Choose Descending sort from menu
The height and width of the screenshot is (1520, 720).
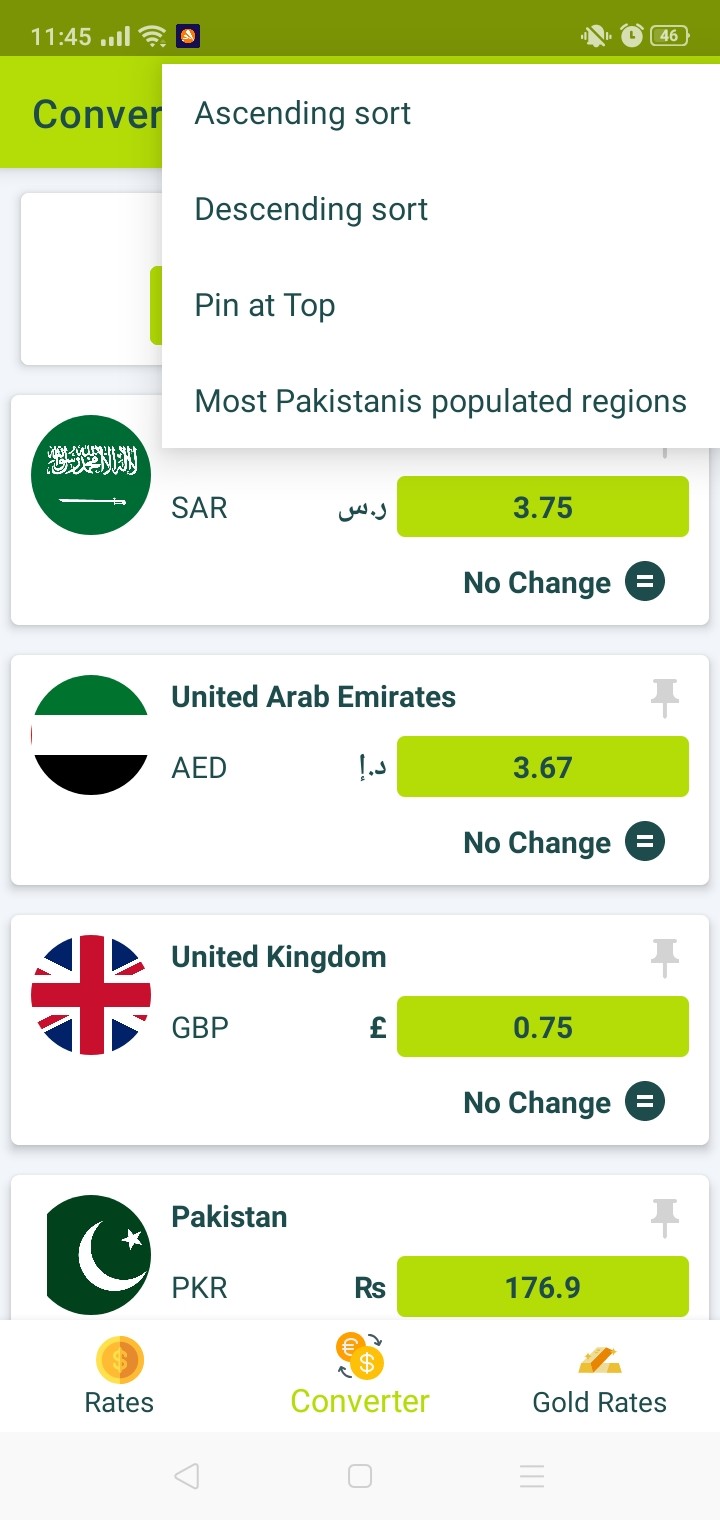click(311, 210)
